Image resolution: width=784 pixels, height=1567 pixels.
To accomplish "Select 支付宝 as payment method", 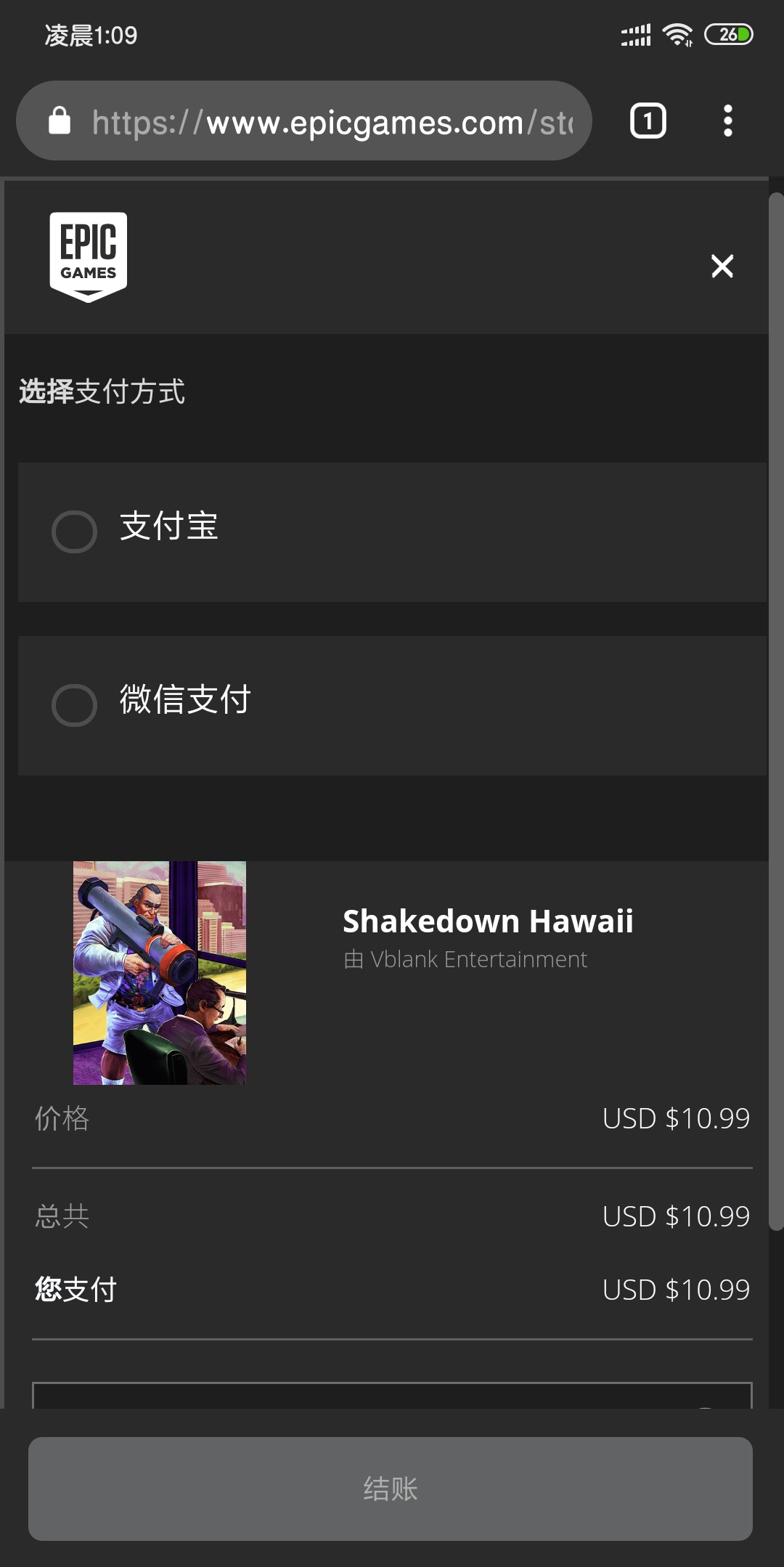I will click(x=75, y=532).
